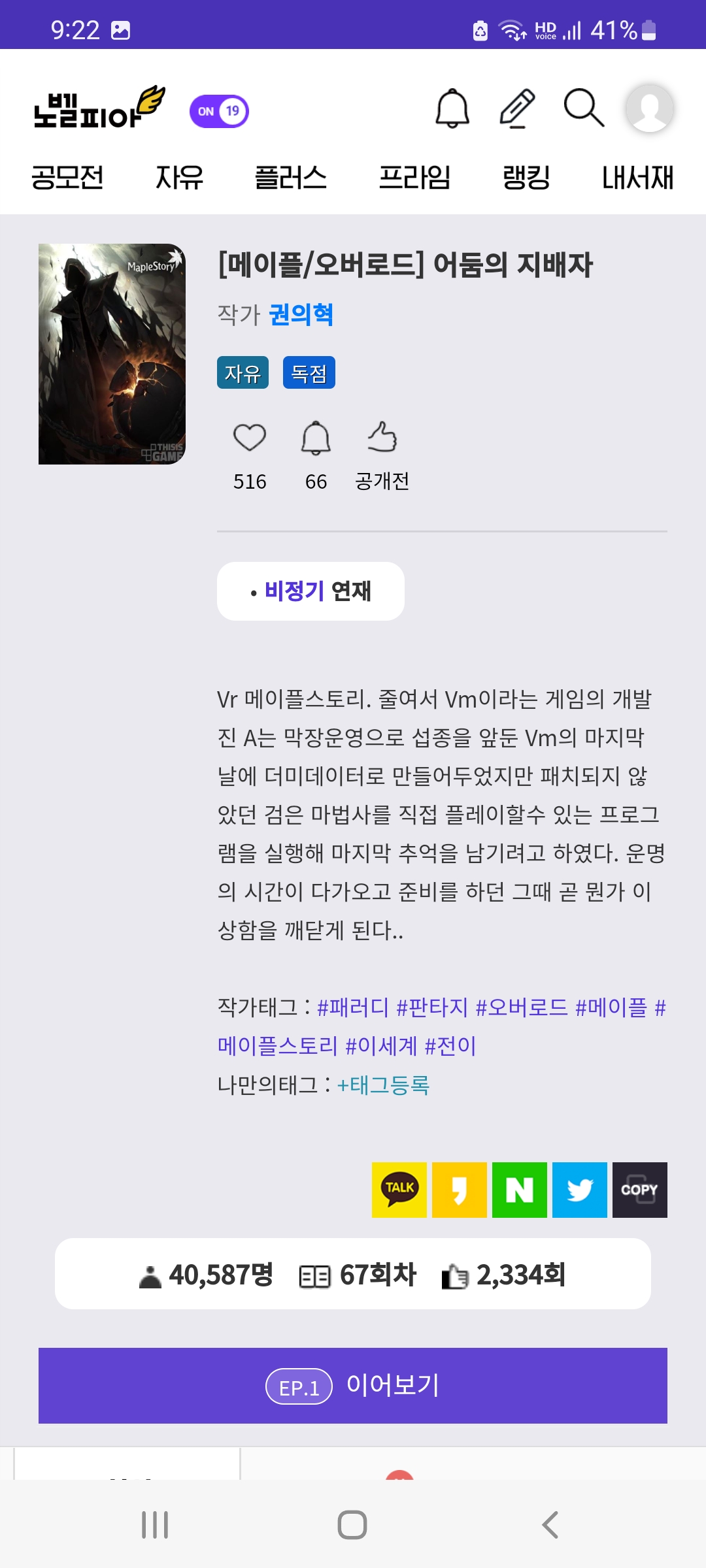Tap +태그등록 to add my tag
The width and height of the screenshot is (706, 1568).
click(x=383, y=1085)
